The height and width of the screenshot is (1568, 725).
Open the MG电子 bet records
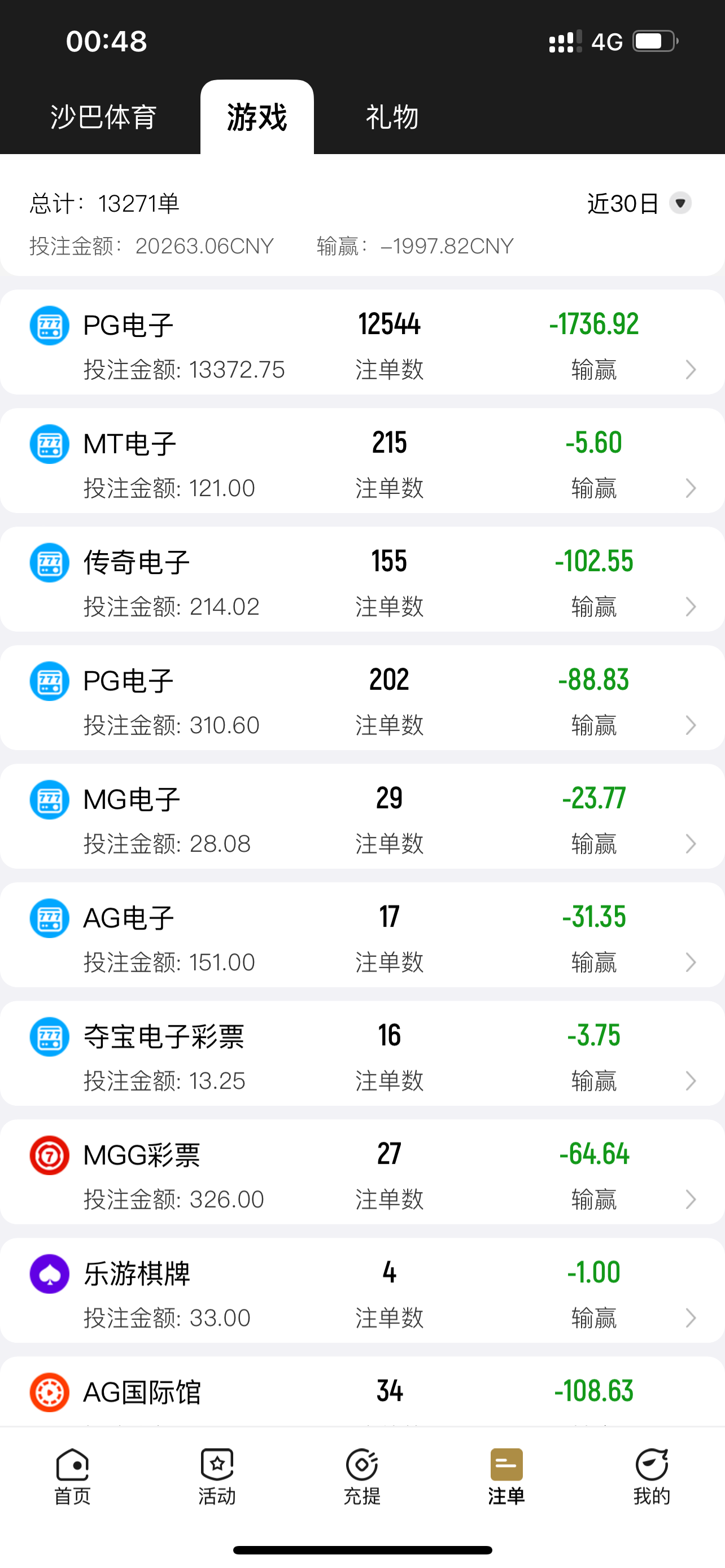[362, 817]
